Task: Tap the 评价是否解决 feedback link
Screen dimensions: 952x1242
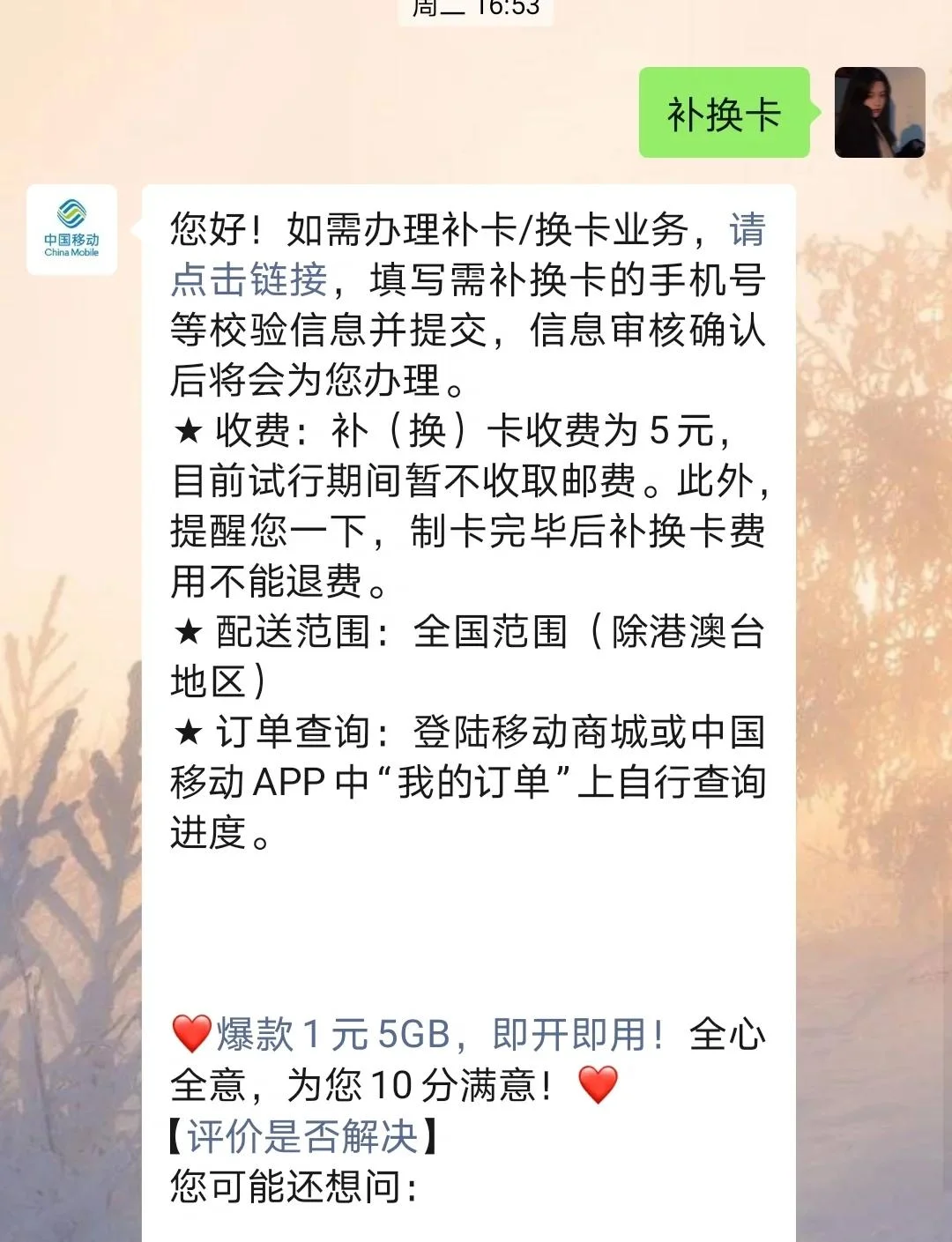Action: point(301,1136)
